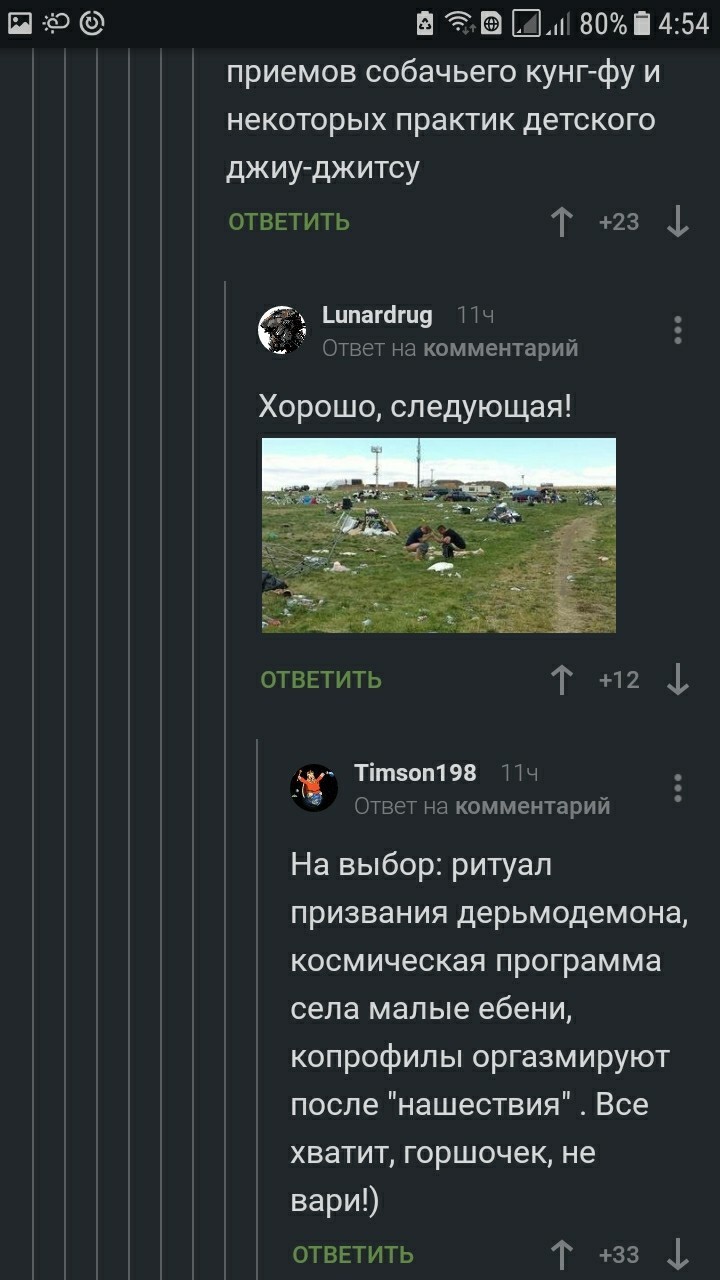The width and height of the screenshot is (720, 1280).
Task: Open Lunardrug's profile avatar
Action: pos(283,330)
